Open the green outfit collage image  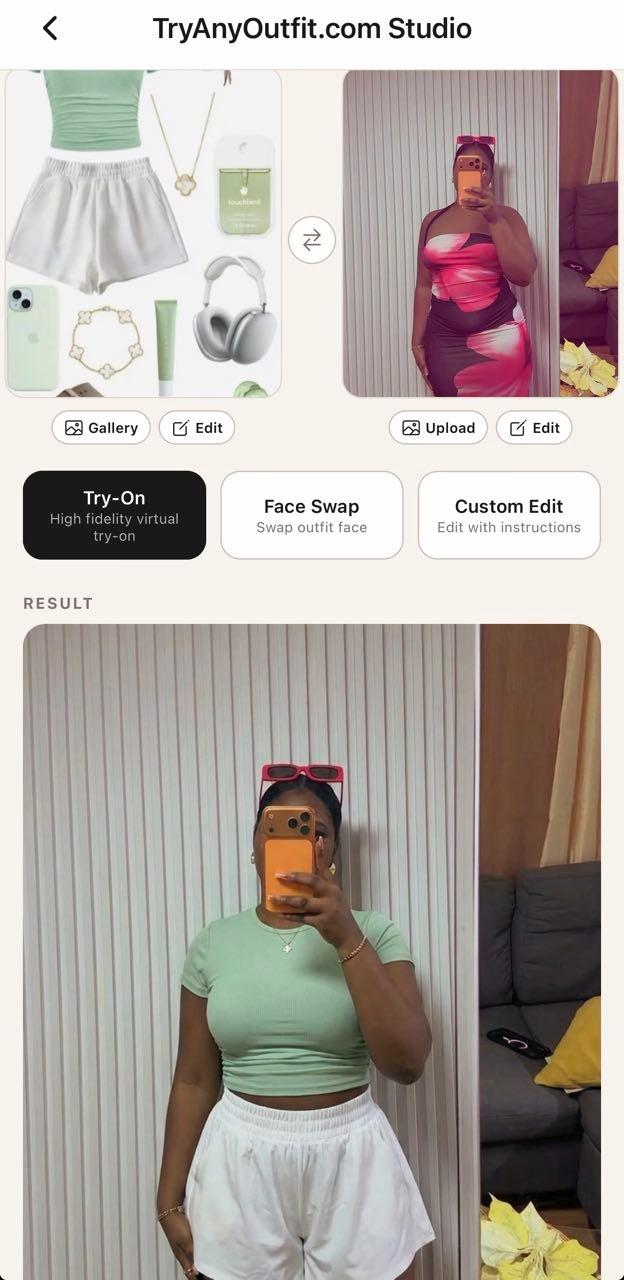[143, 234]
